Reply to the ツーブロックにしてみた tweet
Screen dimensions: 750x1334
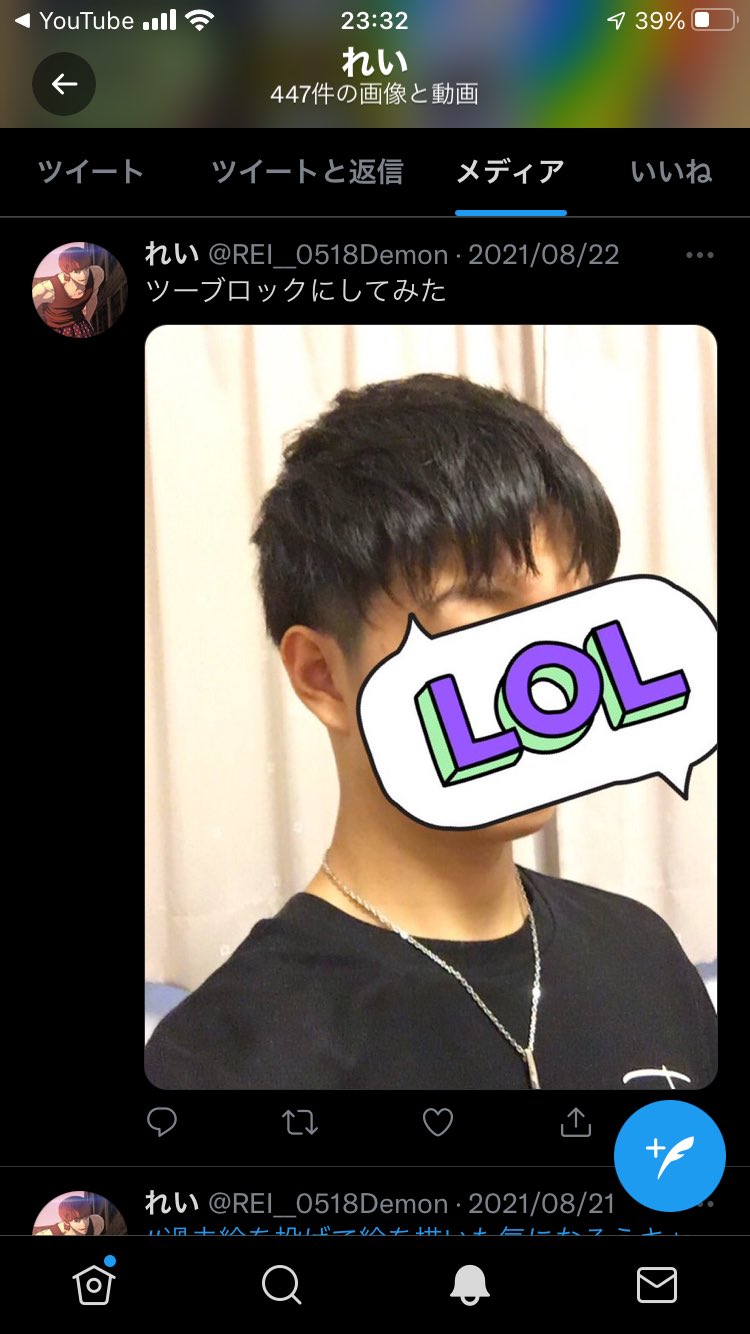click(x=162, y=1122)
